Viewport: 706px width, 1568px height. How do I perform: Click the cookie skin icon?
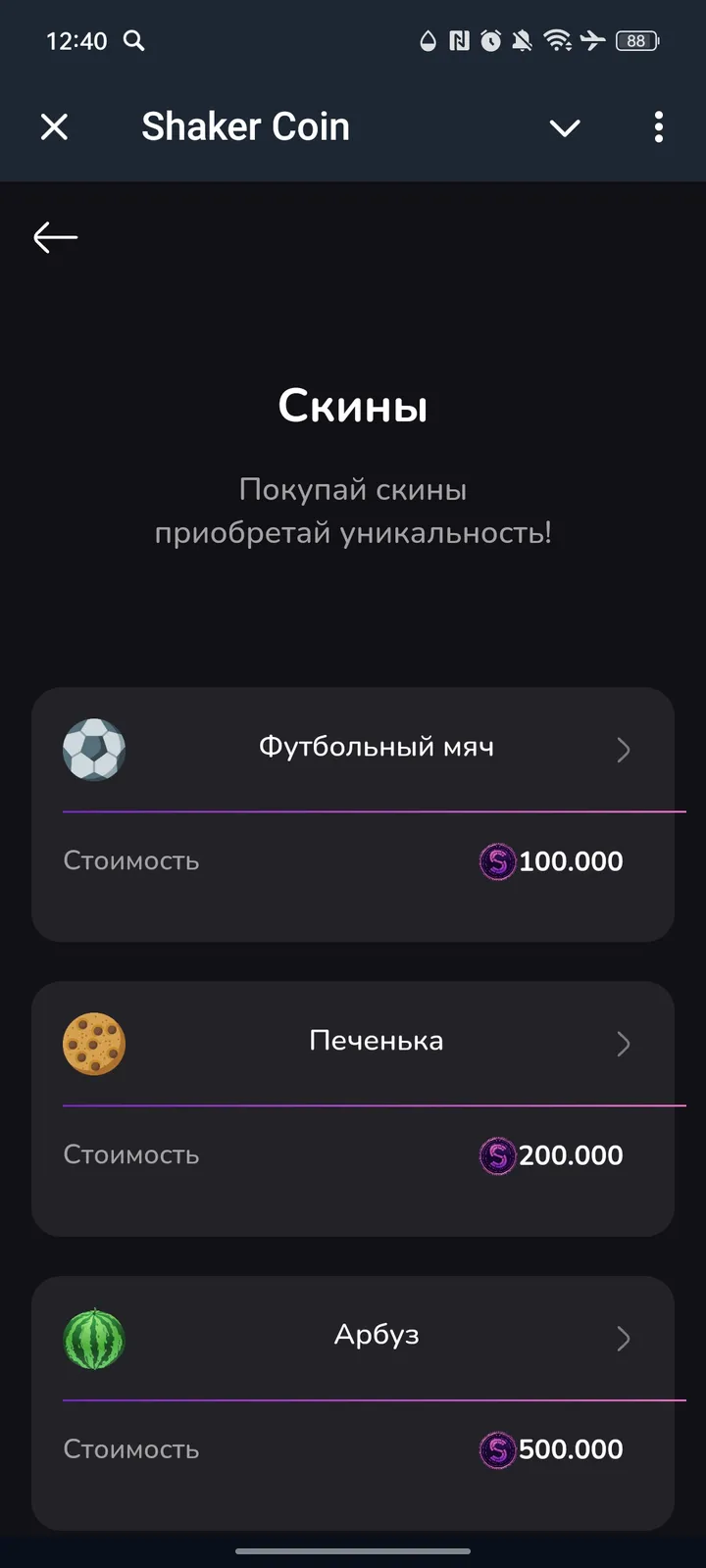point(94,1044)
